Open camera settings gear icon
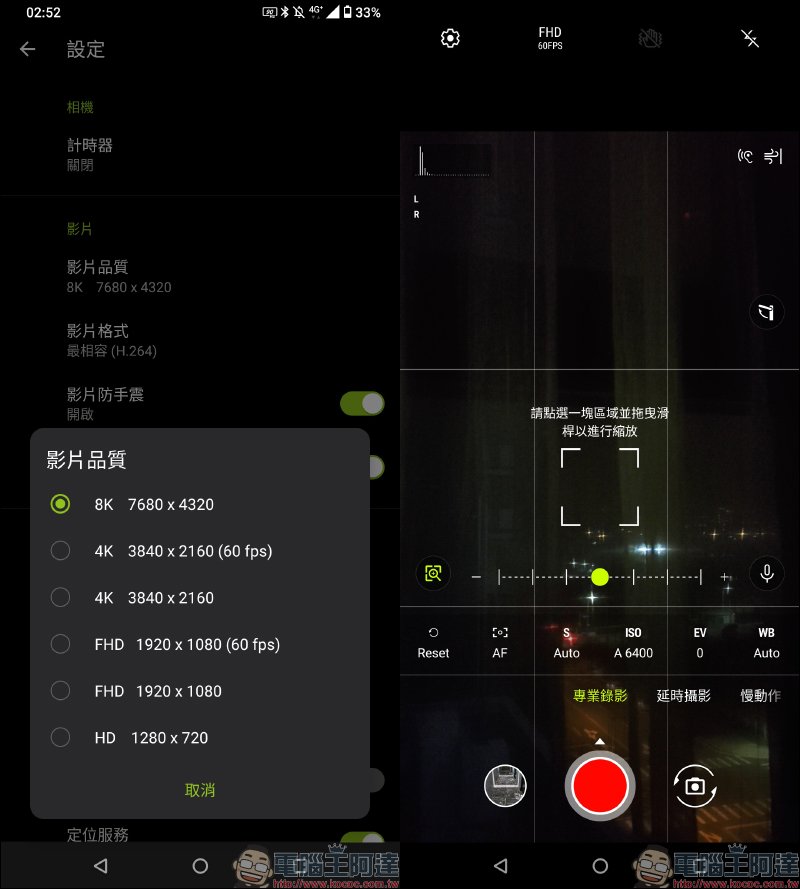This screenshot has height=889, width=800. (450, 38)
